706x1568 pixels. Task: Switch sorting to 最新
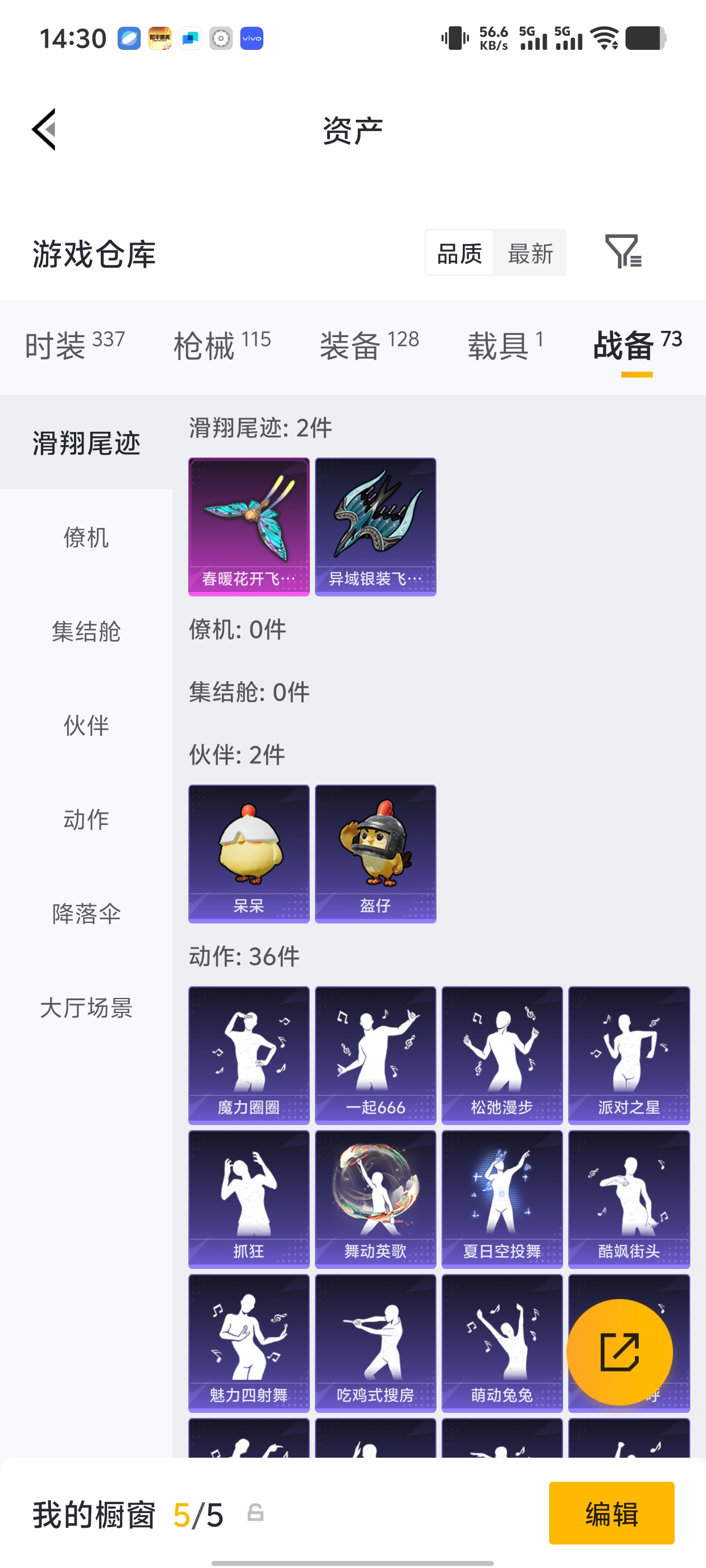coord(529,253)
